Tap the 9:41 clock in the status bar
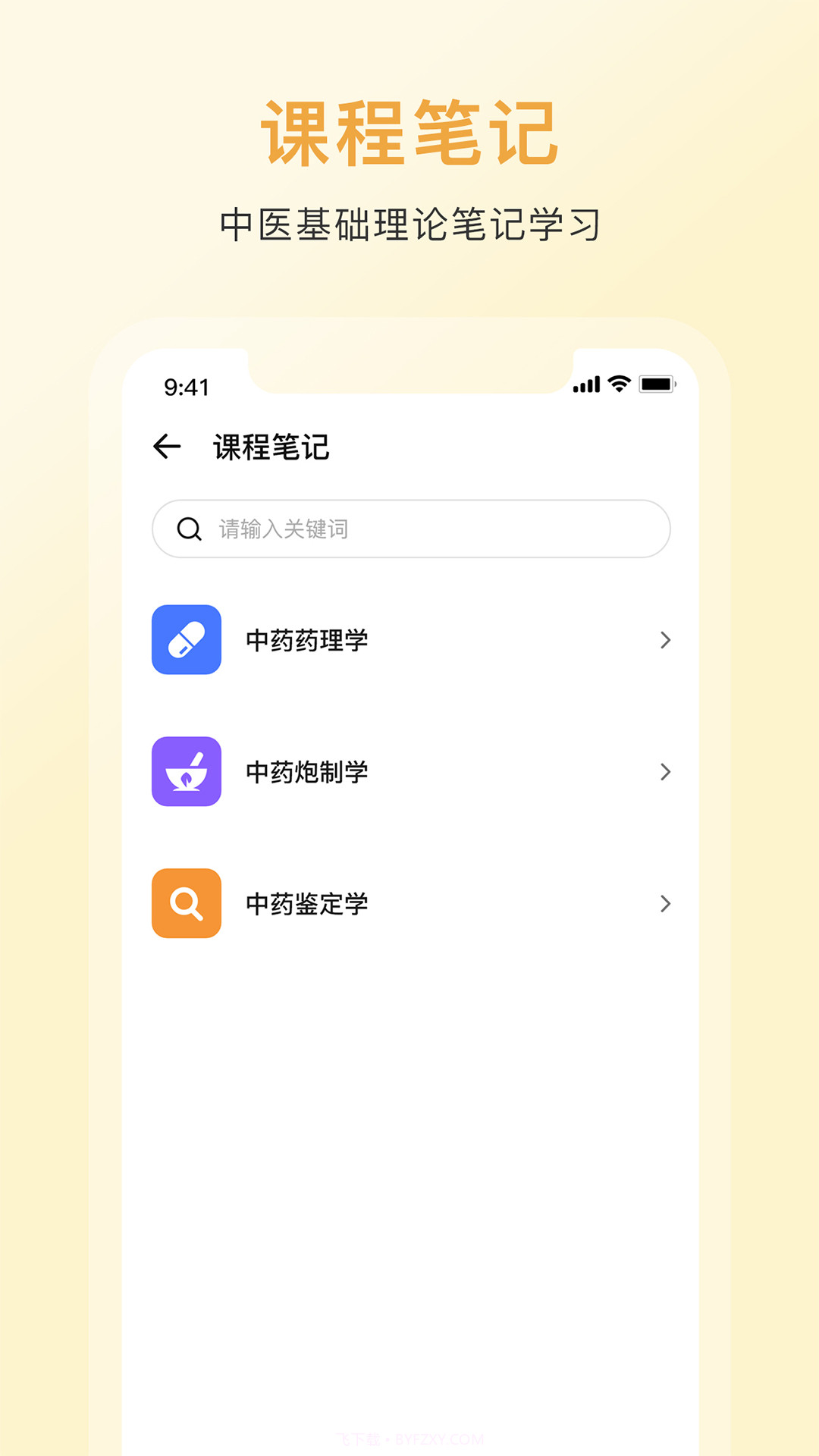The height and width of the screenshot is (1456, 819). tap(187, 386)
